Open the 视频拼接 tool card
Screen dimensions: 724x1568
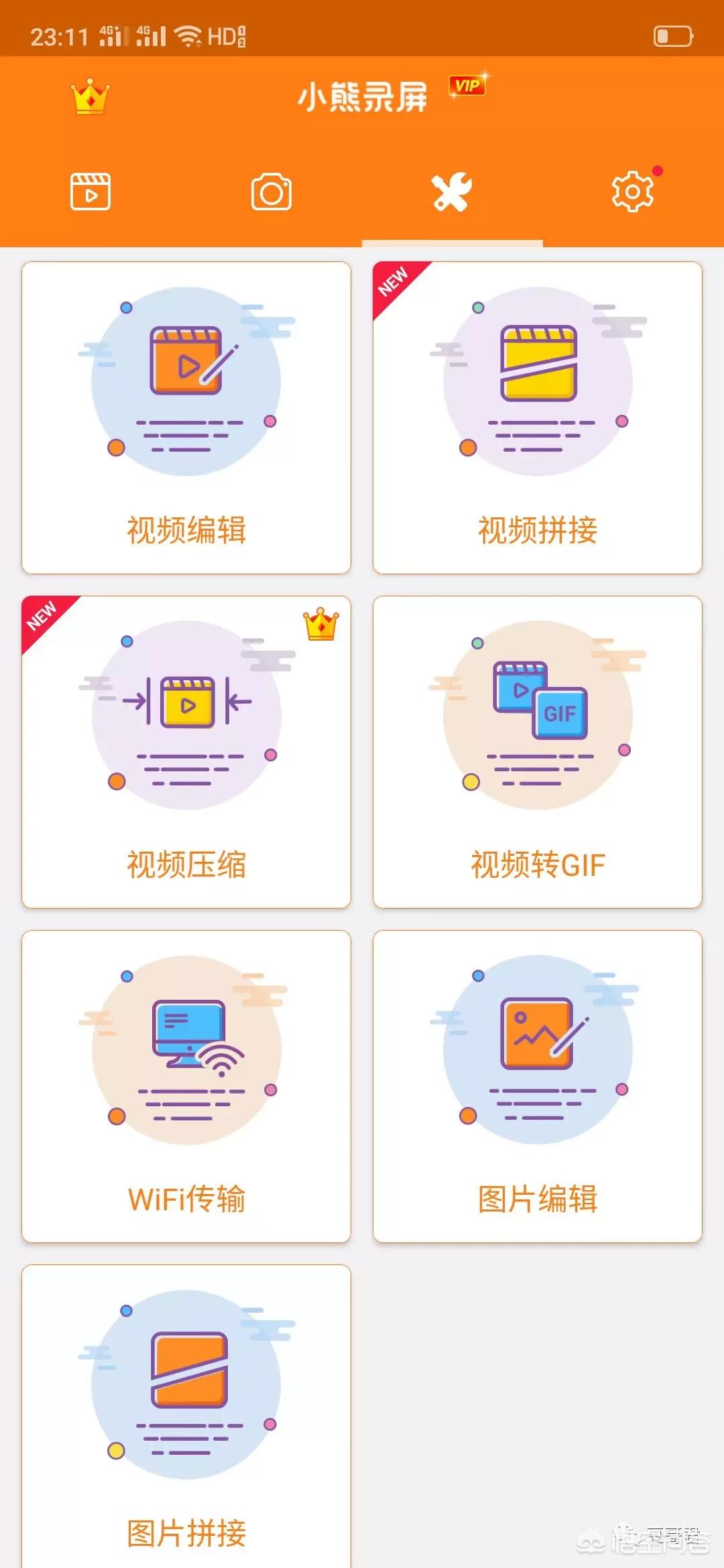click(x=538, y=417)
